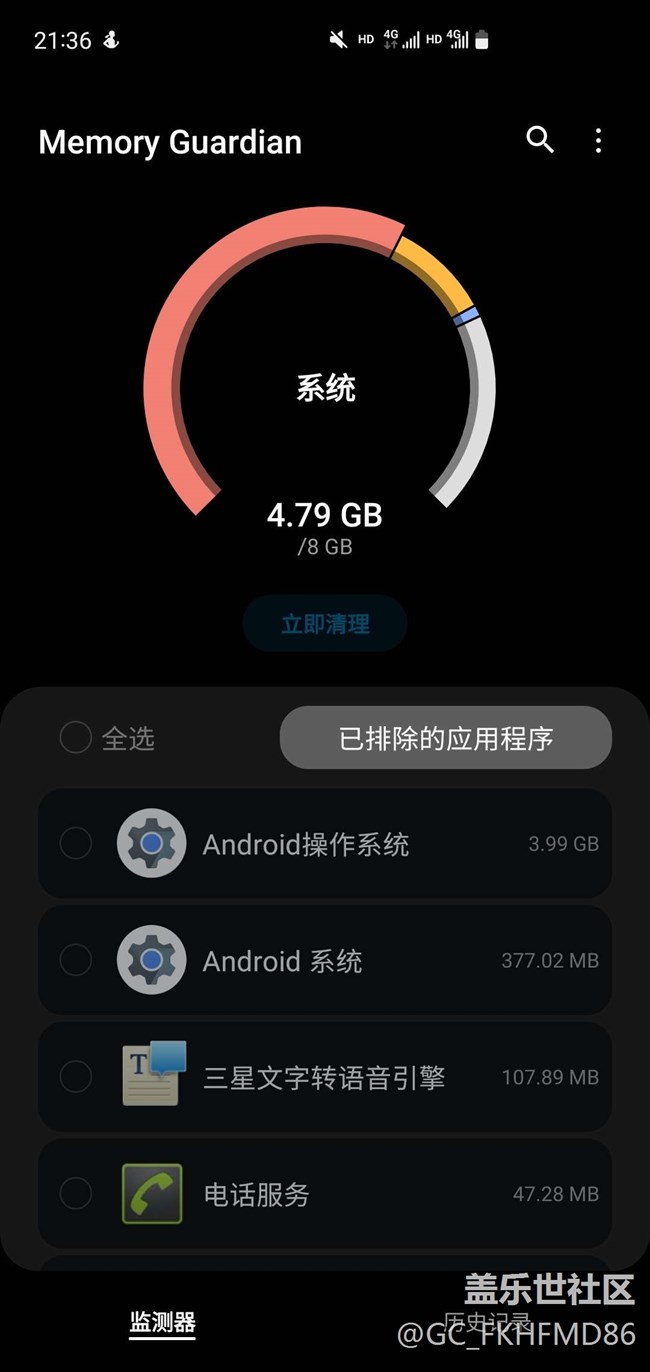The image size is (650, 1372).
Task: Open the three-dot overflow menu
Action: (x=598, y=140)
